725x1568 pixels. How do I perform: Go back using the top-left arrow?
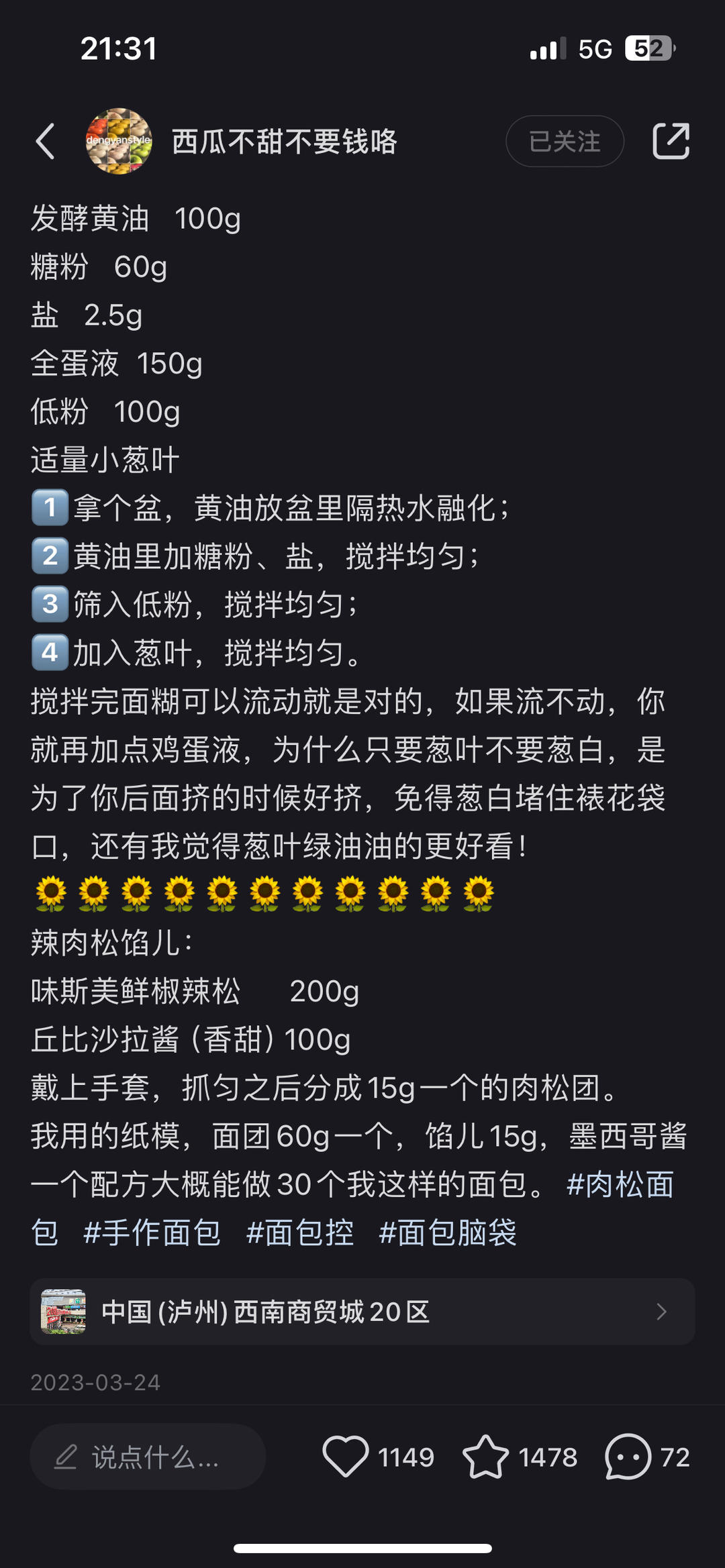45,142
